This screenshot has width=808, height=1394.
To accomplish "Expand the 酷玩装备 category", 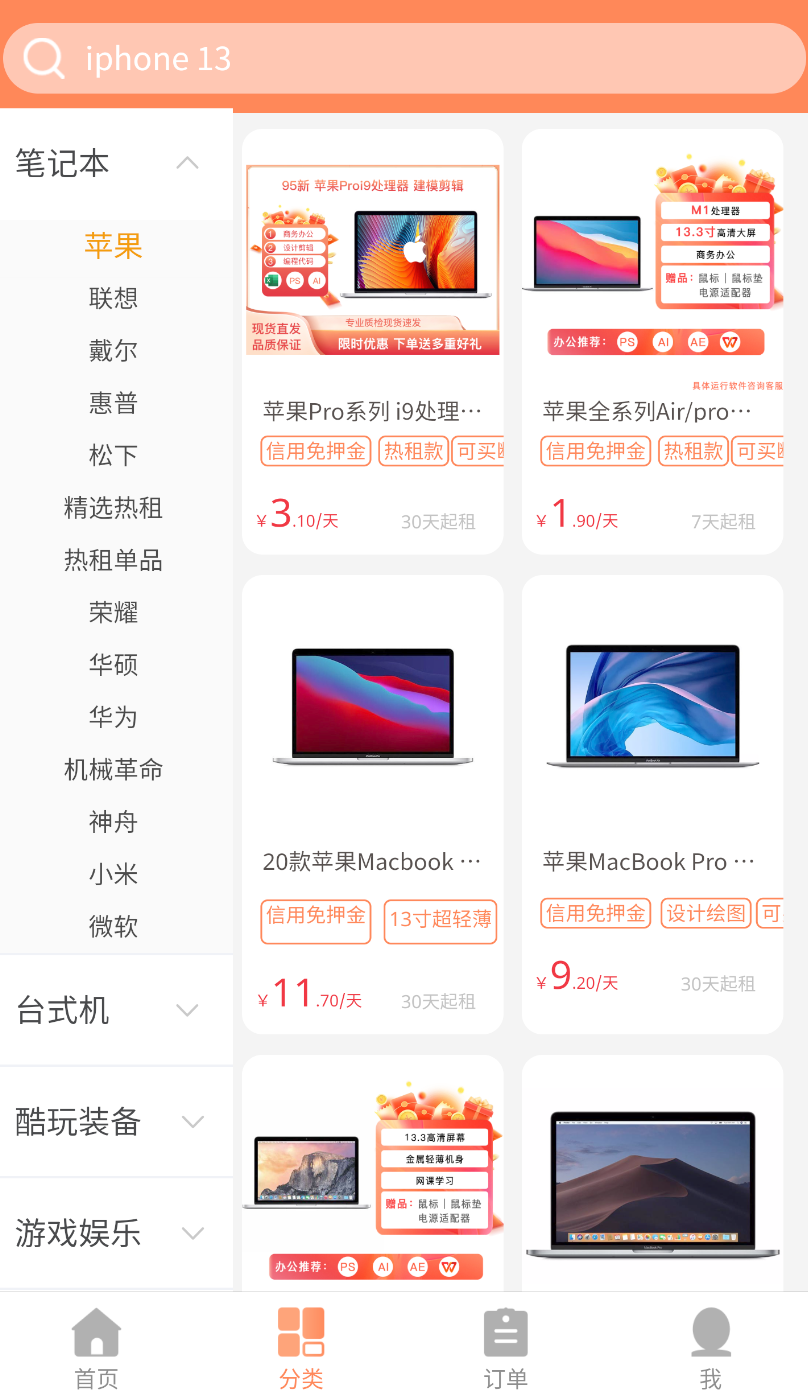I will point(116,1121).
